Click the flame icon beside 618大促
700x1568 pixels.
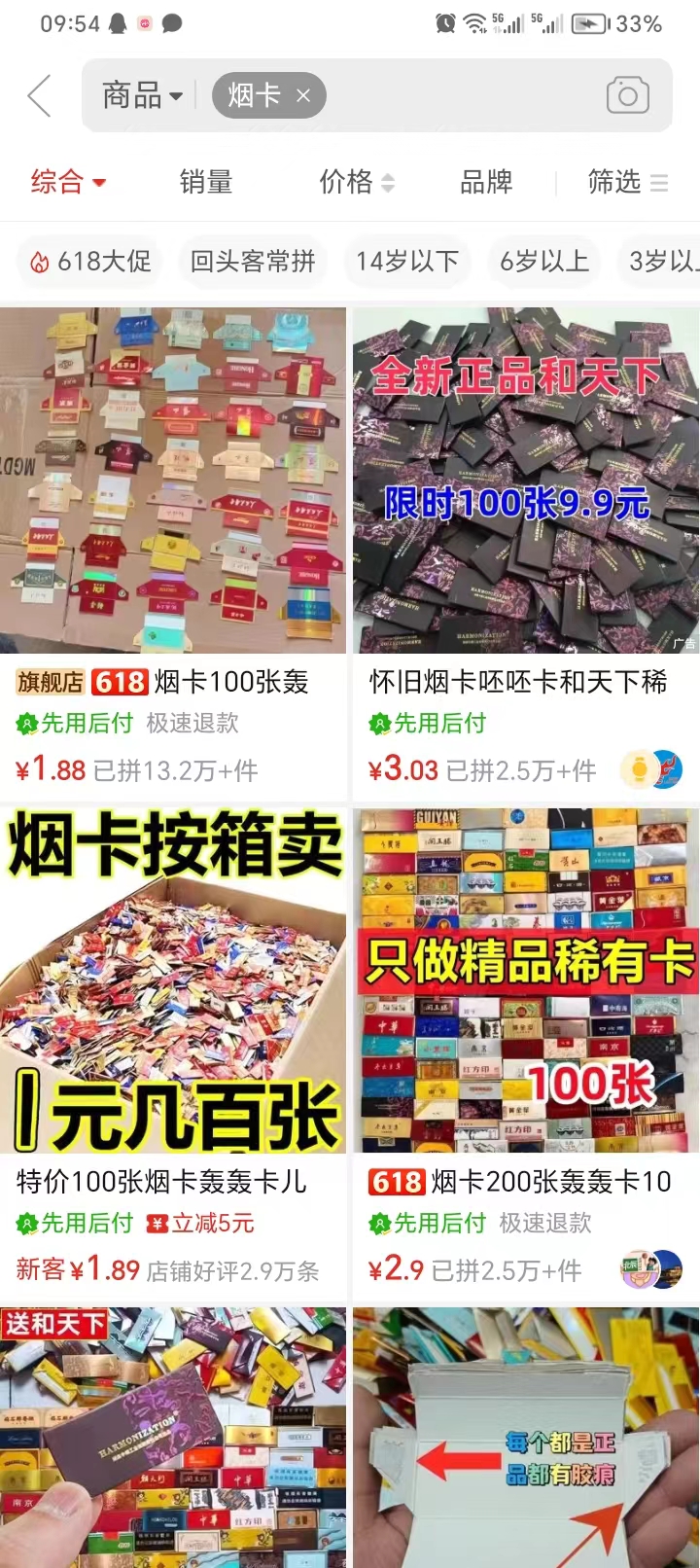point(41,262)
